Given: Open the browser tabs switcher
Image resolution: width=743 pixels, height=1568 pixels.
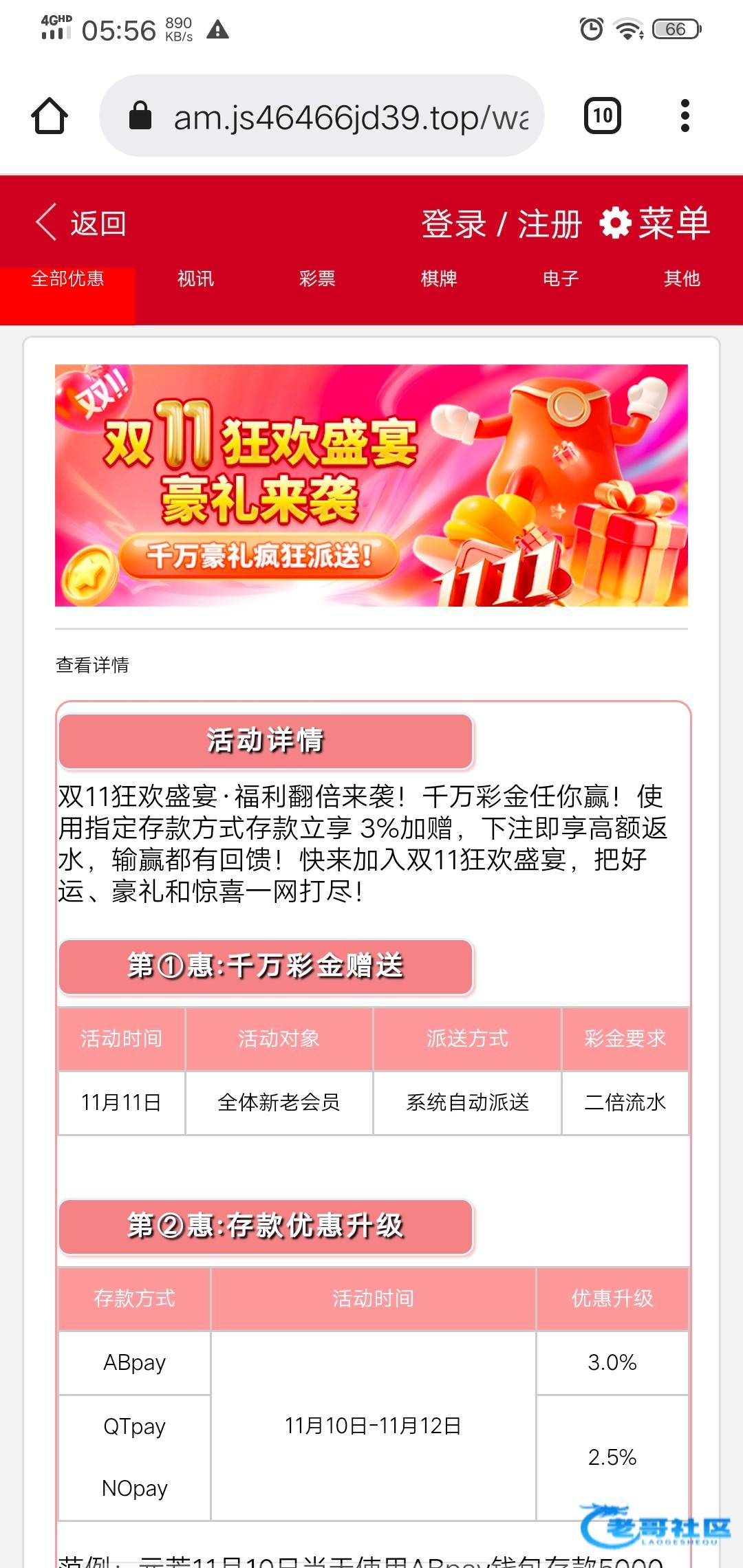Looking at the screenshot, I should pos(603,116).
